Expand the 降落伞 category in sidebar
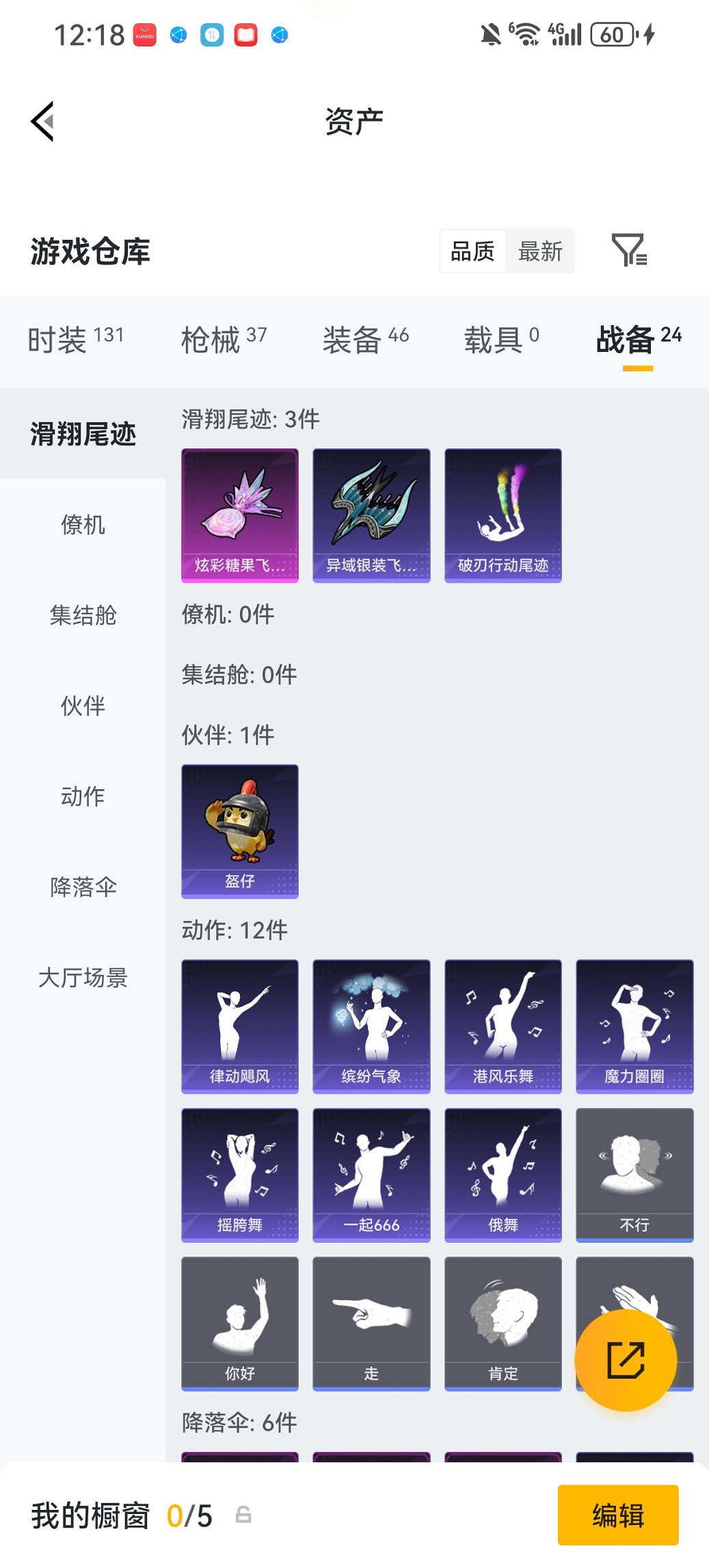 (x=82, y=888)
